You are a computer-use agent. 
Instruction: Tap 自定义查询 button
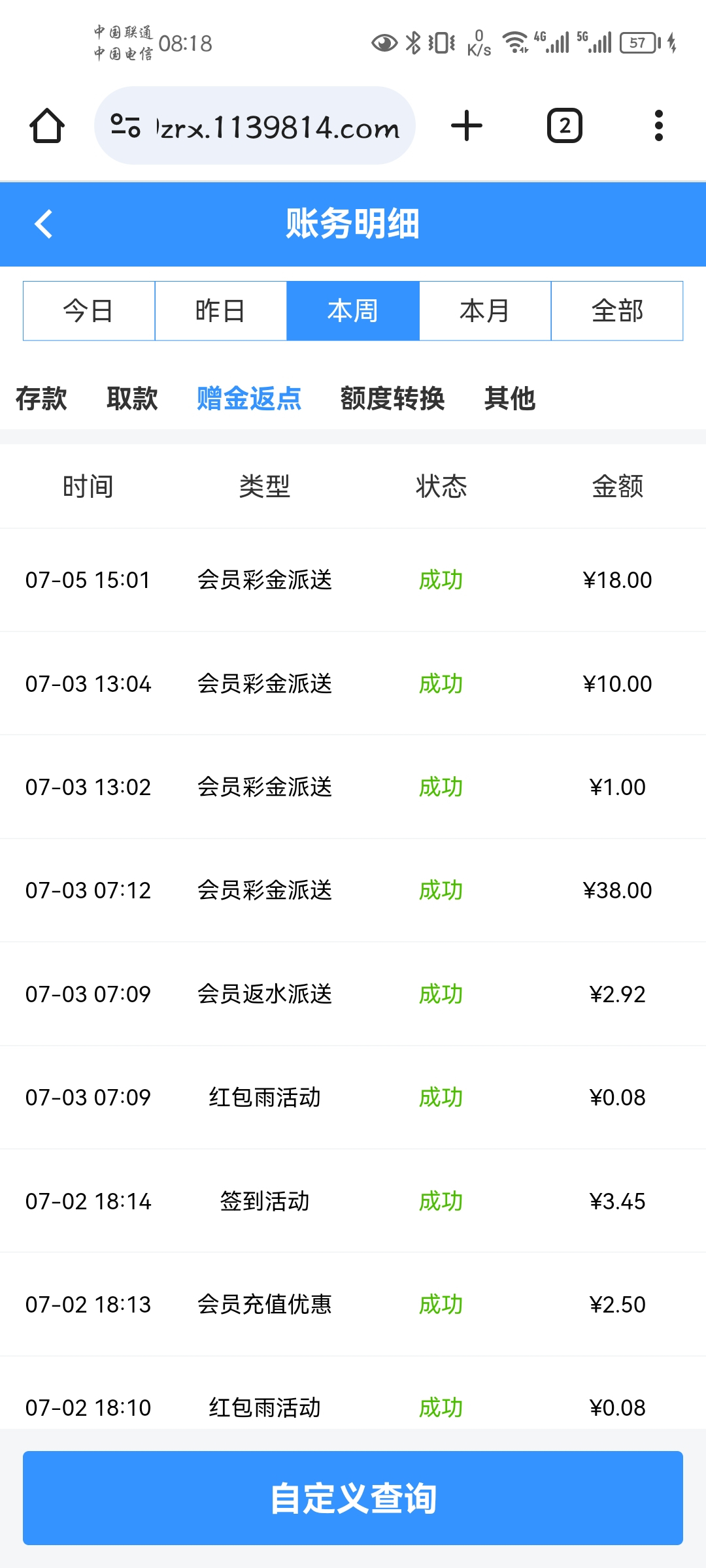(353, 1498)
